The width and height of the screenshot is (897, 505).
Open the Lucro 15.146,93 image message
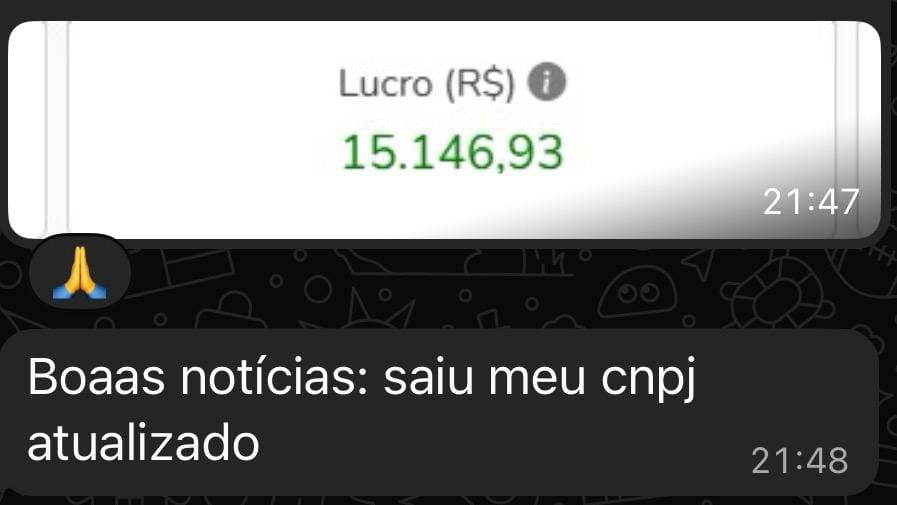coord(444,130)
